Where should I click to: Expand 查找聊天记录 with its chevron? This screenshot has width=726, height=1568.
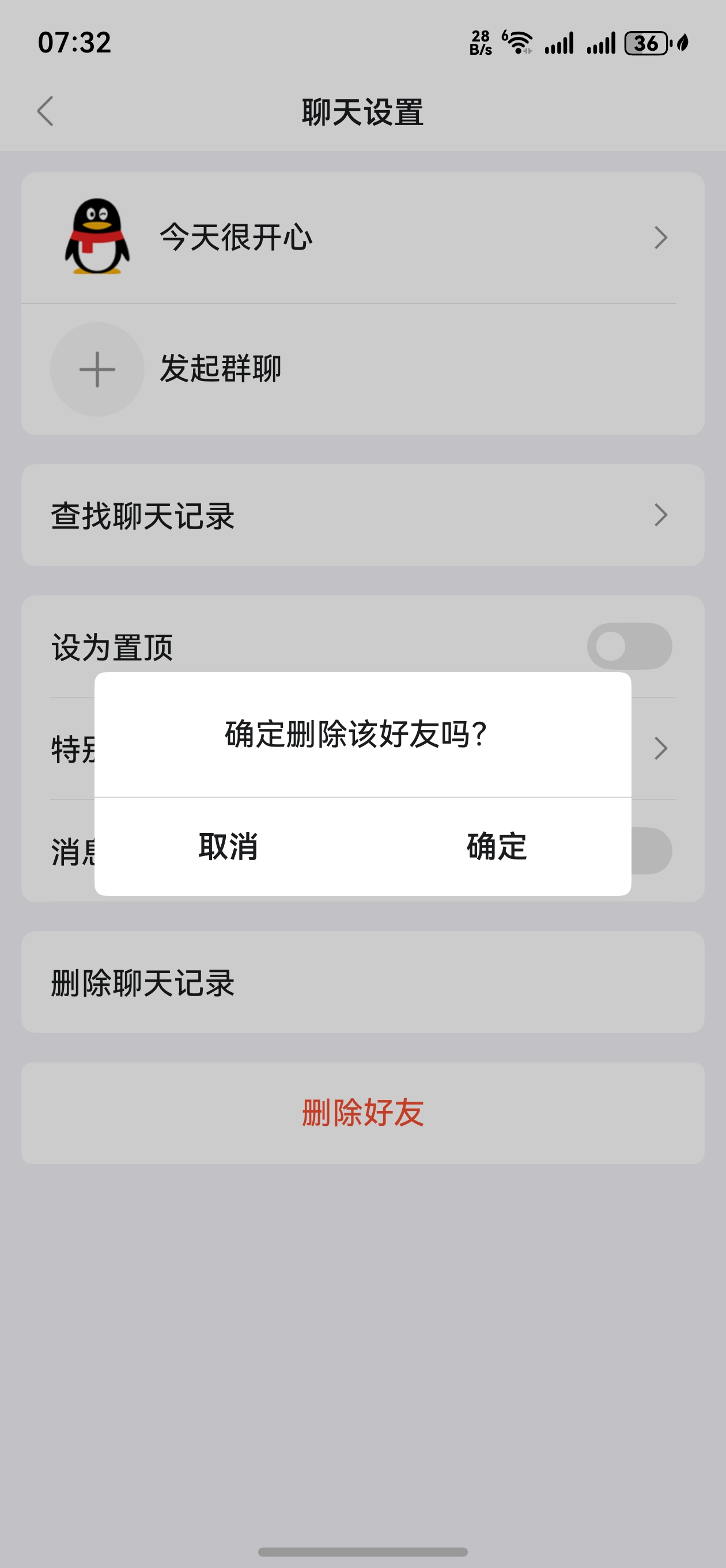click(x=662, y=514)
